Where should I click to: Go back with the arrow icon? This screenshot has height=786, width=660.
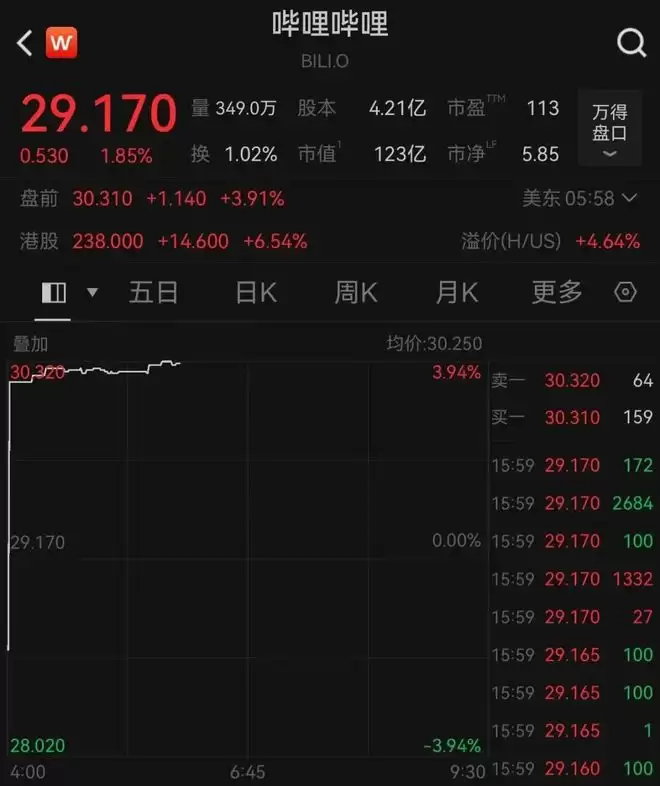[x=25, y=43]
